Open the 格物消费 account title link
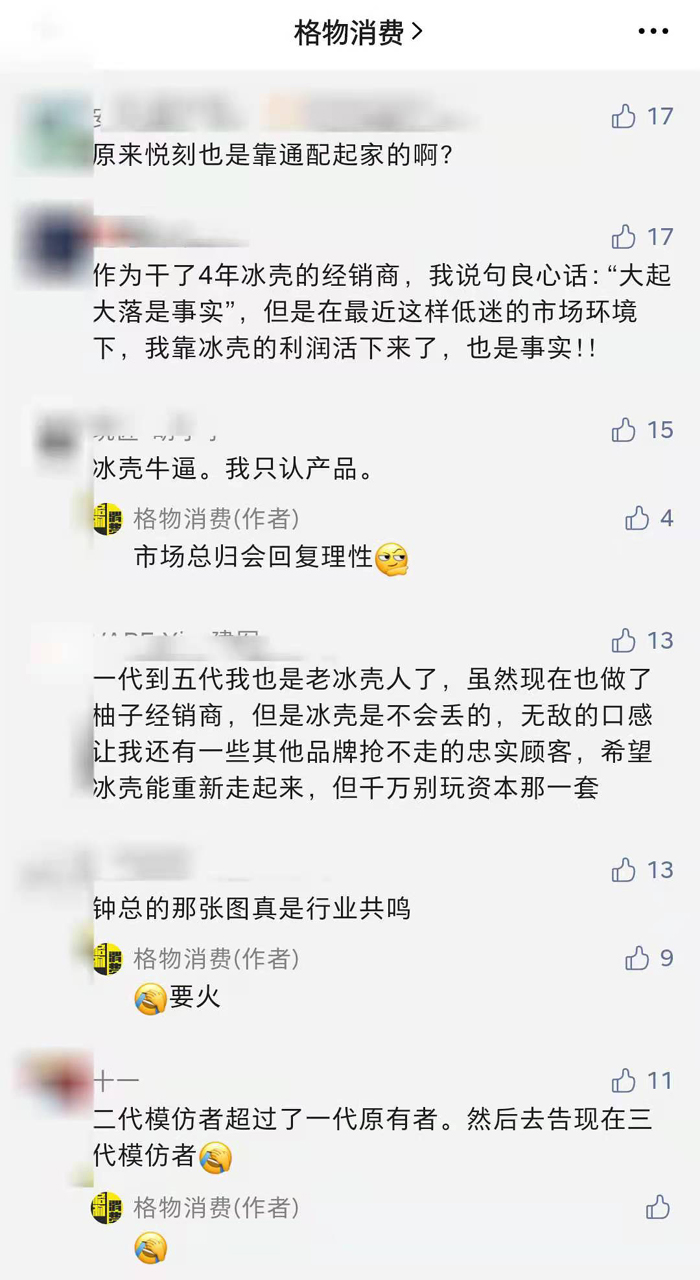700x1280 pixels. (x=358, y=32)
